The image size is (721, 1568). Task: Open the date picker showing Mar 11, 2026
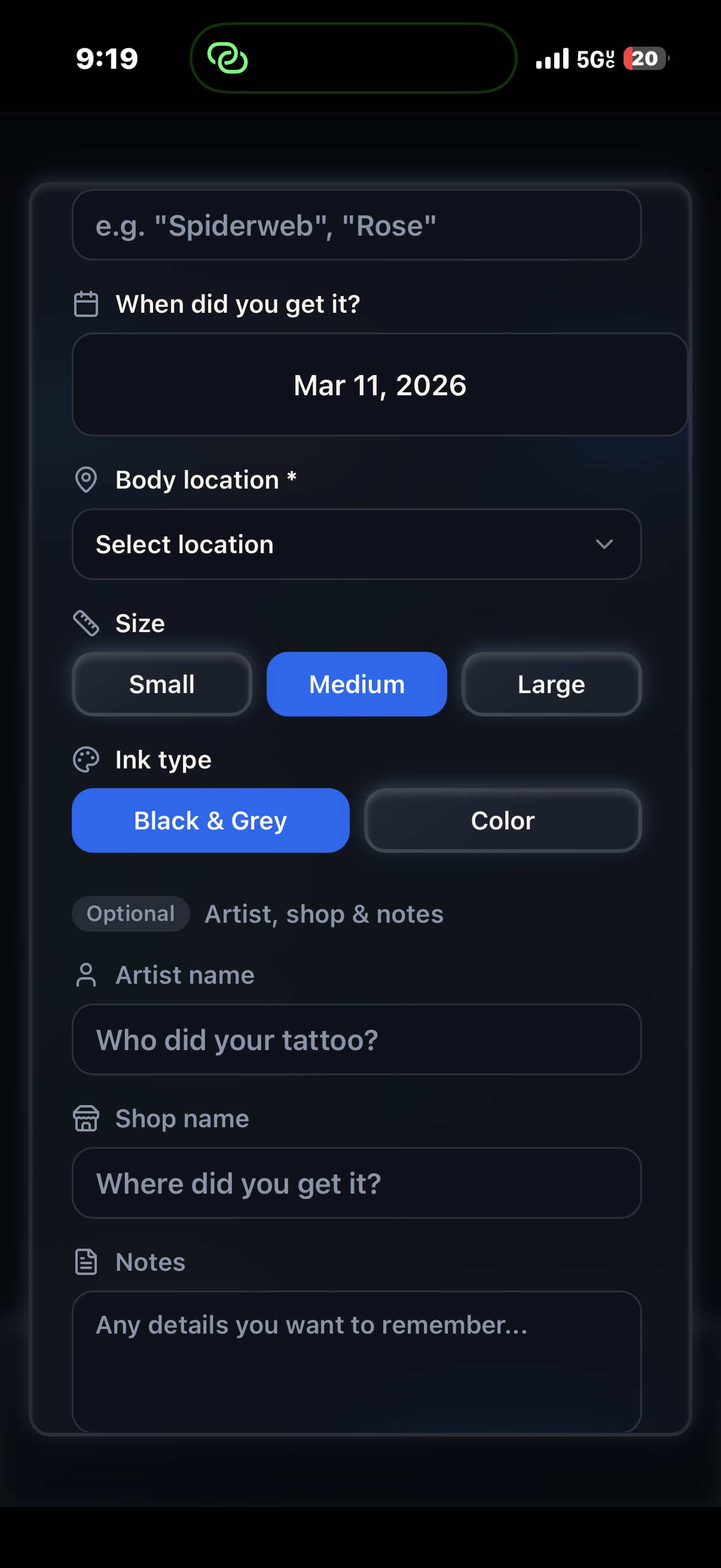coord(380,385)
